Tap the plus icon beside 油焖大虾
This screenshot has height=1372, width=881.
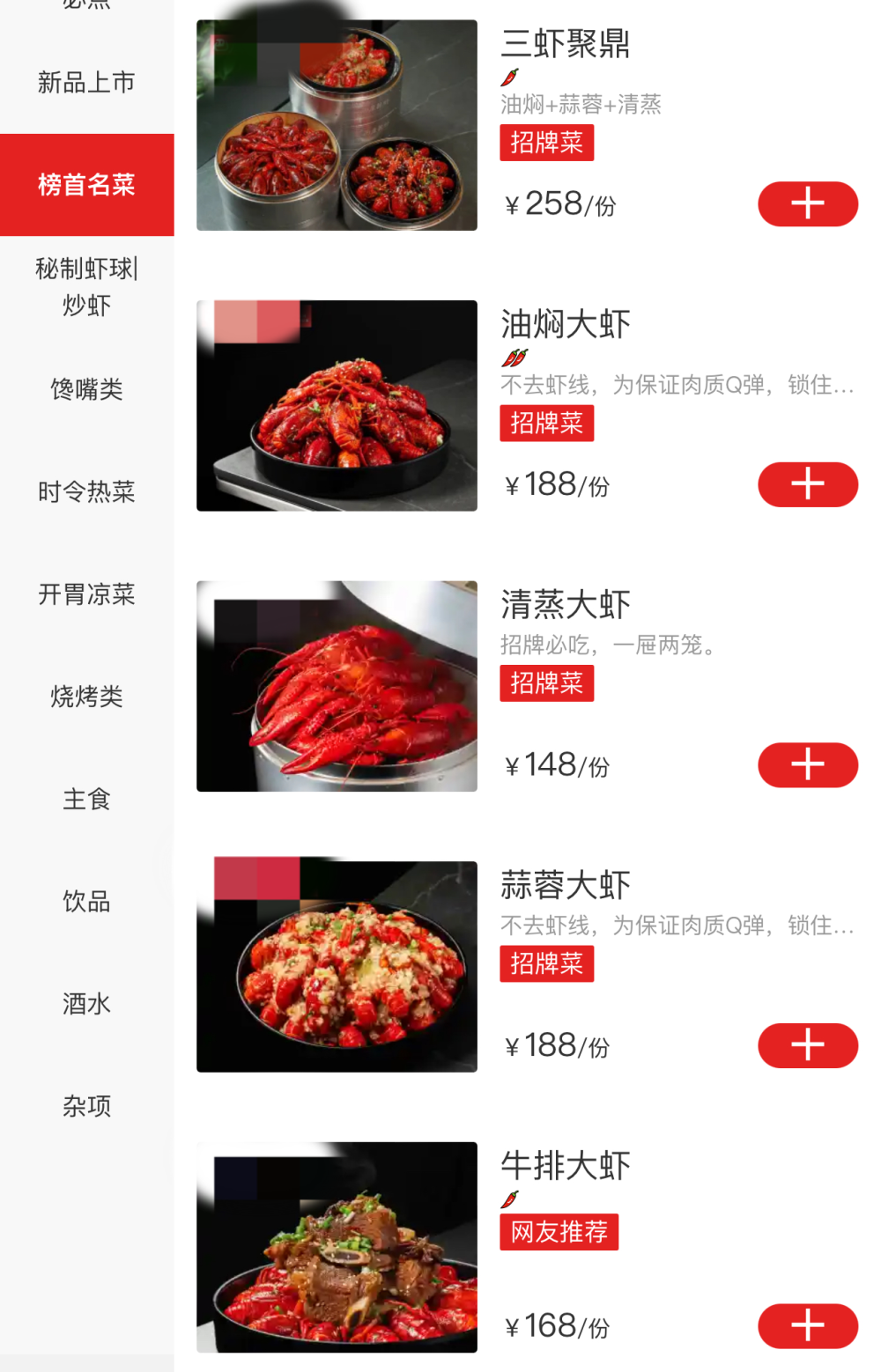[x=807, y=484]
